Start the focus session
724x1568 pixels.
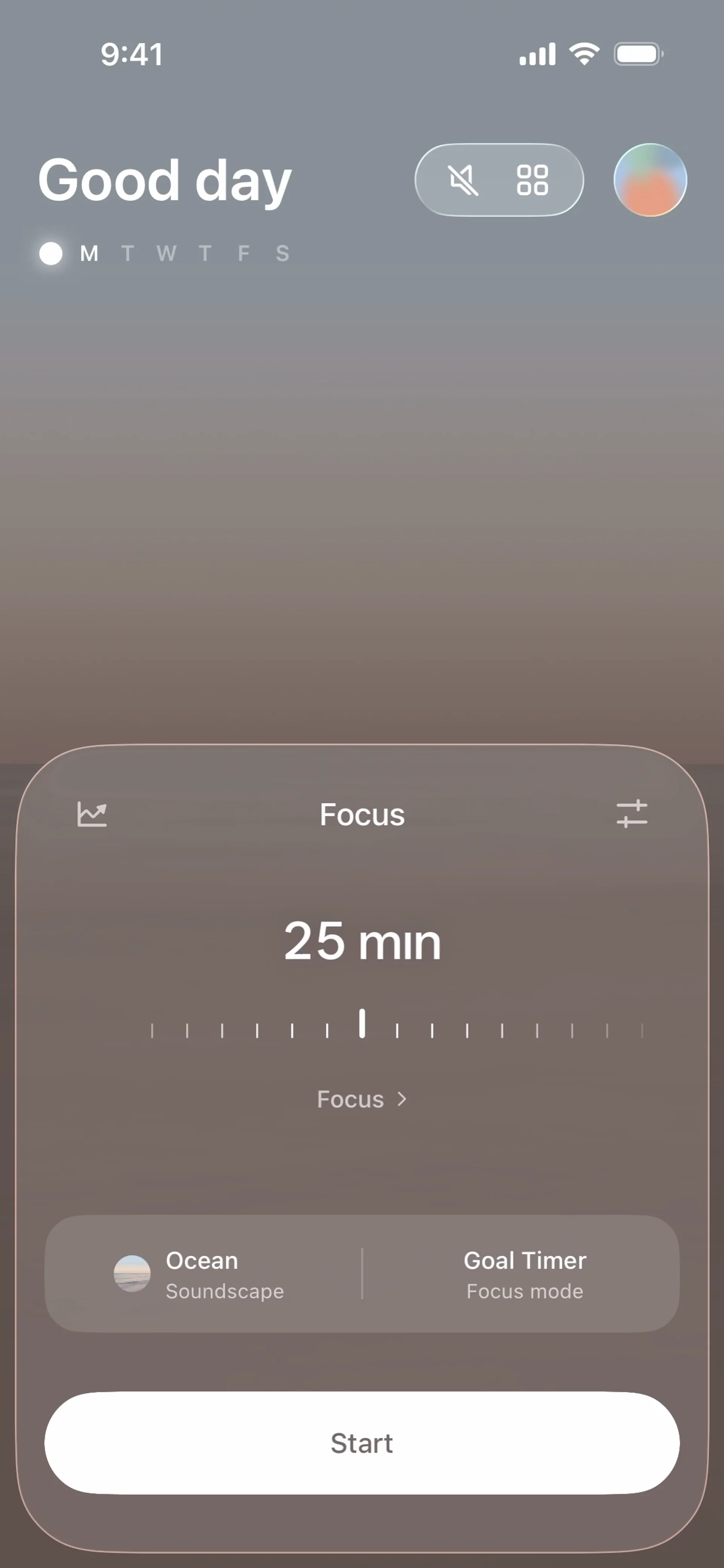(x=362, y=1443)
